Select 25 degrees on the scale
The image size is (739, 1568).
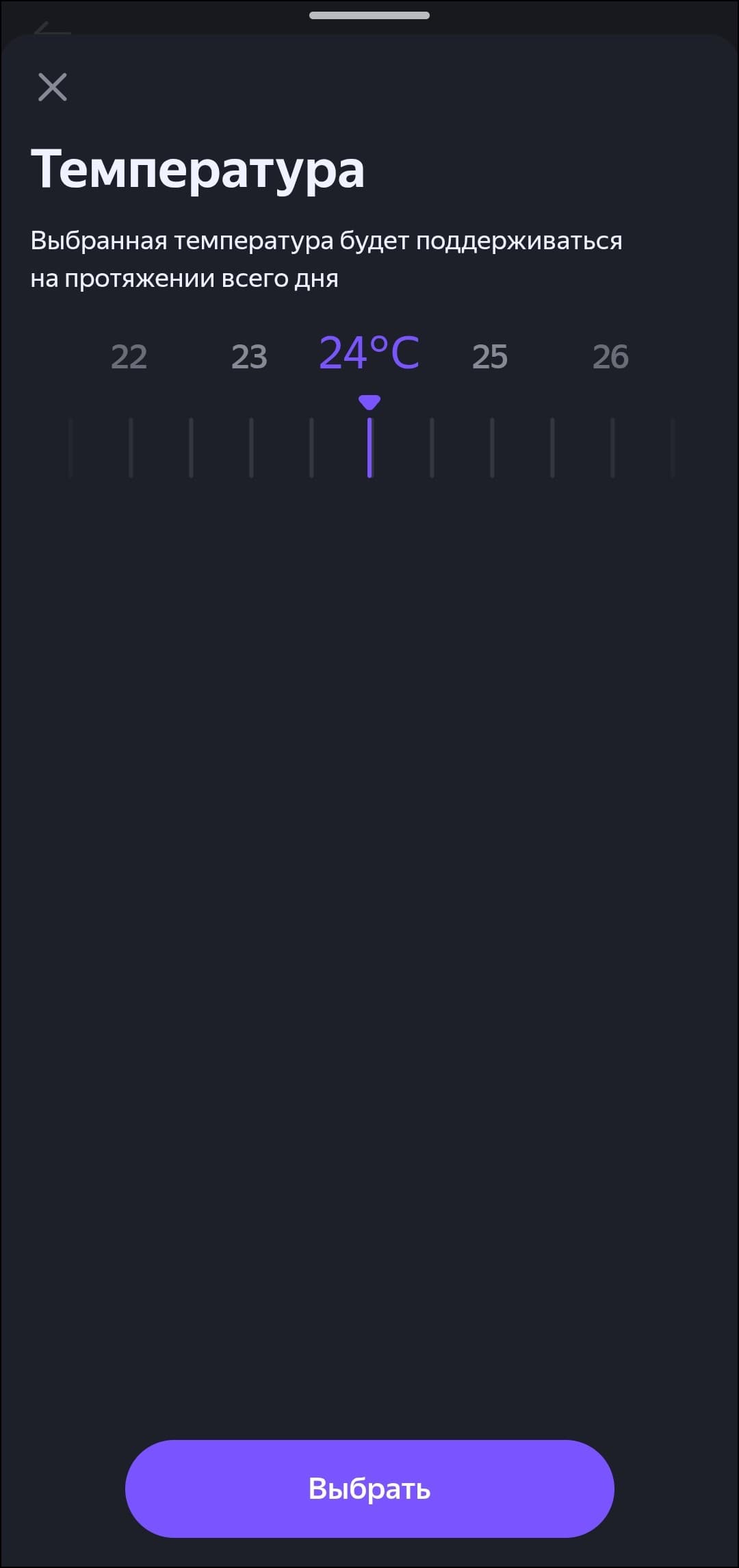490,357
